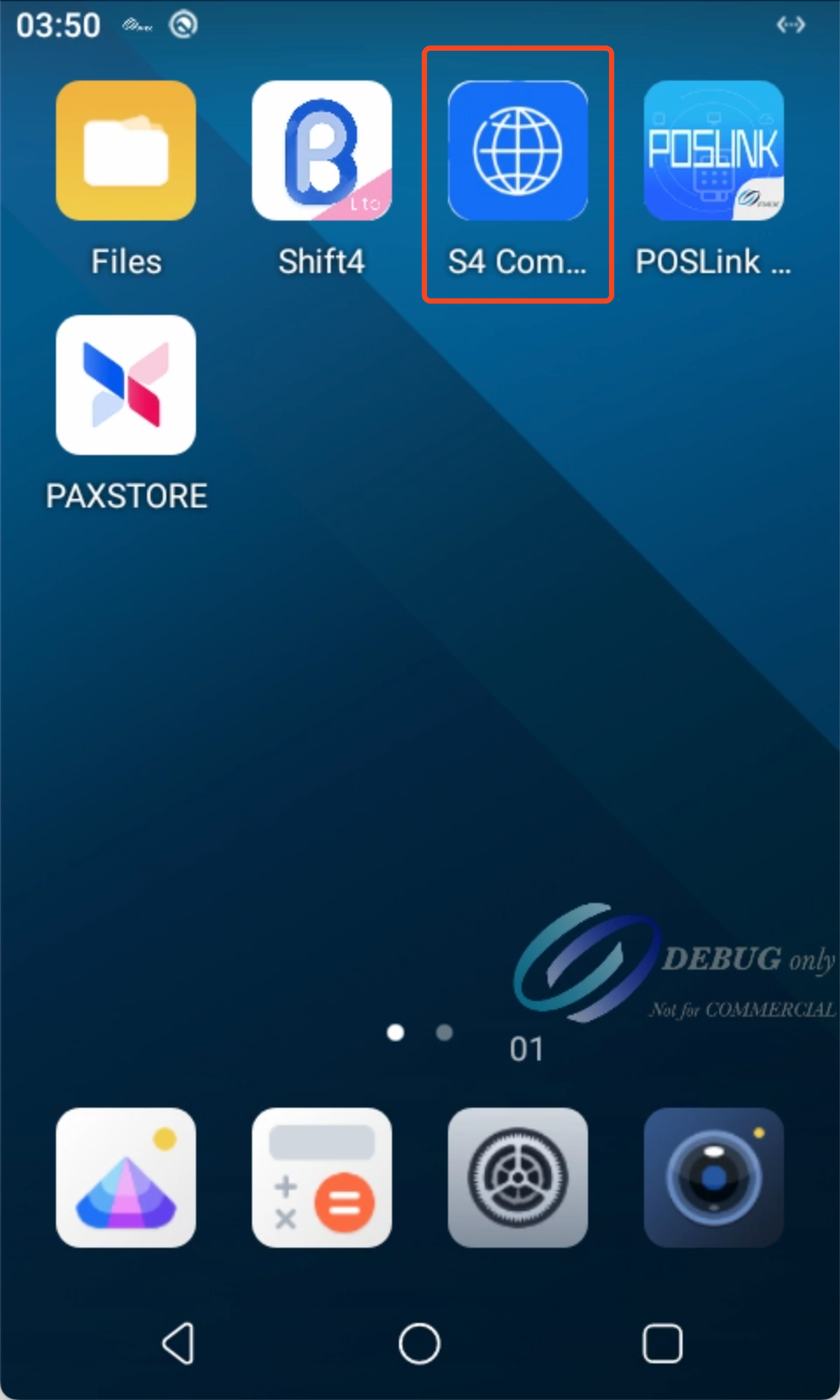This screenshot has height=1400, width=840.
Task: Launch the Calculator from the dock
Action: tap(322, 1178)
